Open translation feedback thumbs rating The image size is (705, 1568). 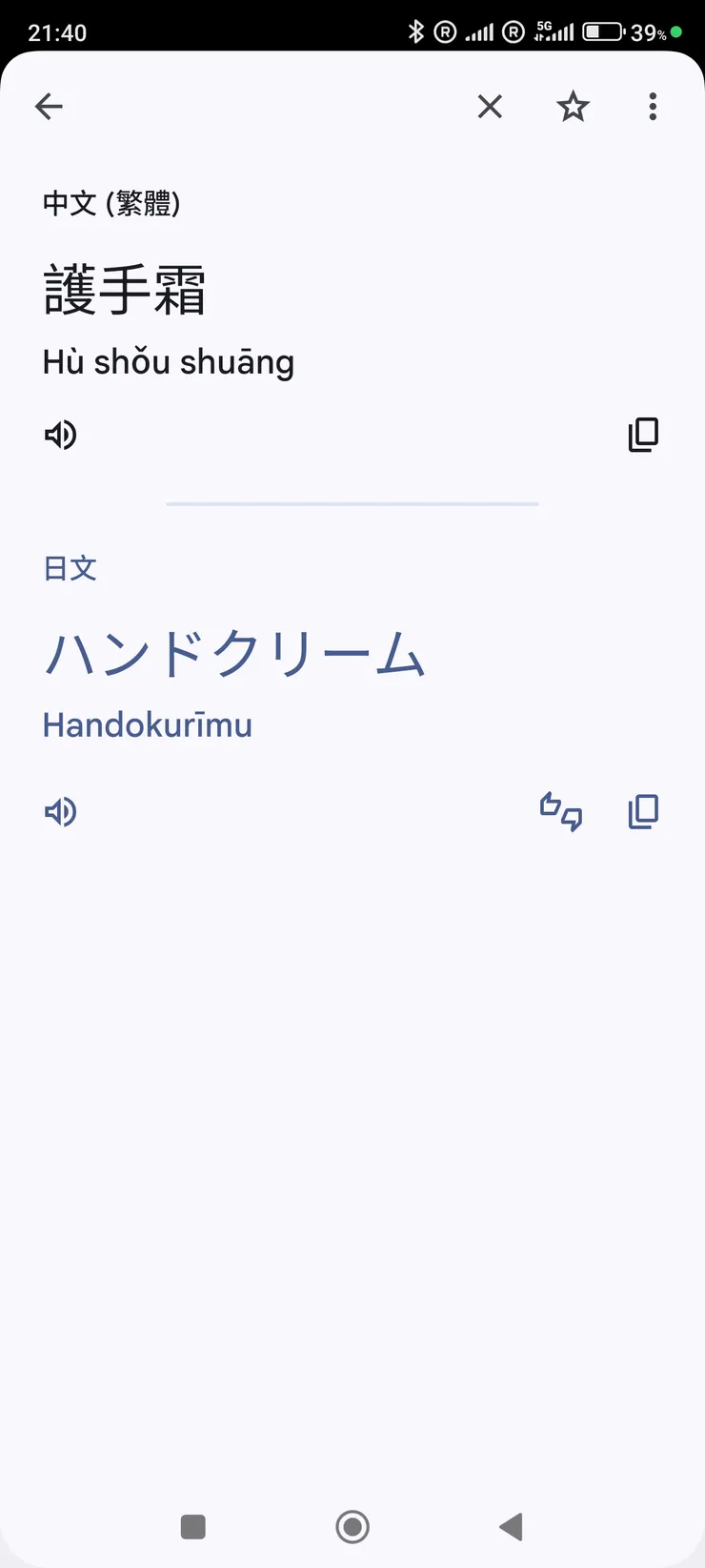click(x=561, y=811)
